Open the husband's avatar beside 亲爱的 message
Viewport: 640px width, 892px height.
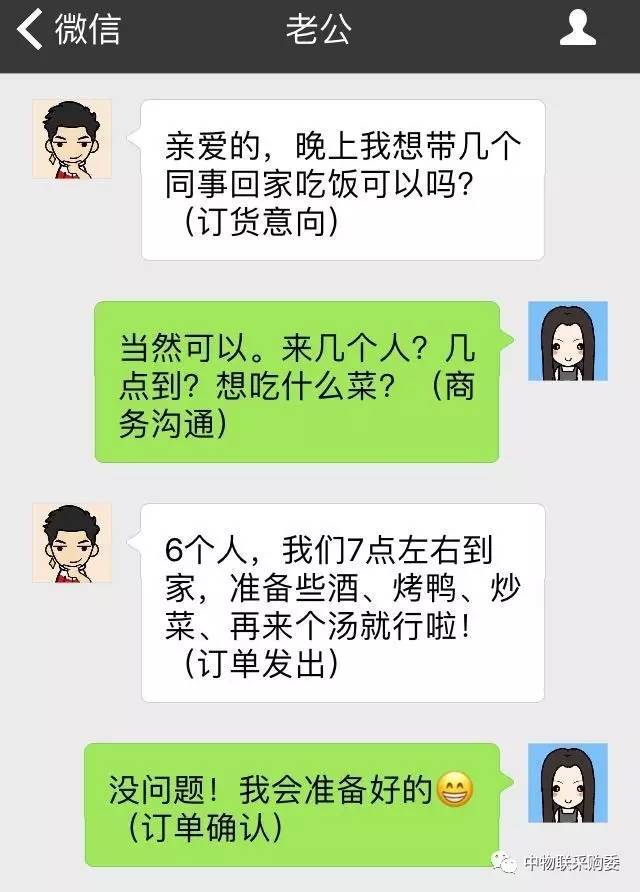coord(71,139)
